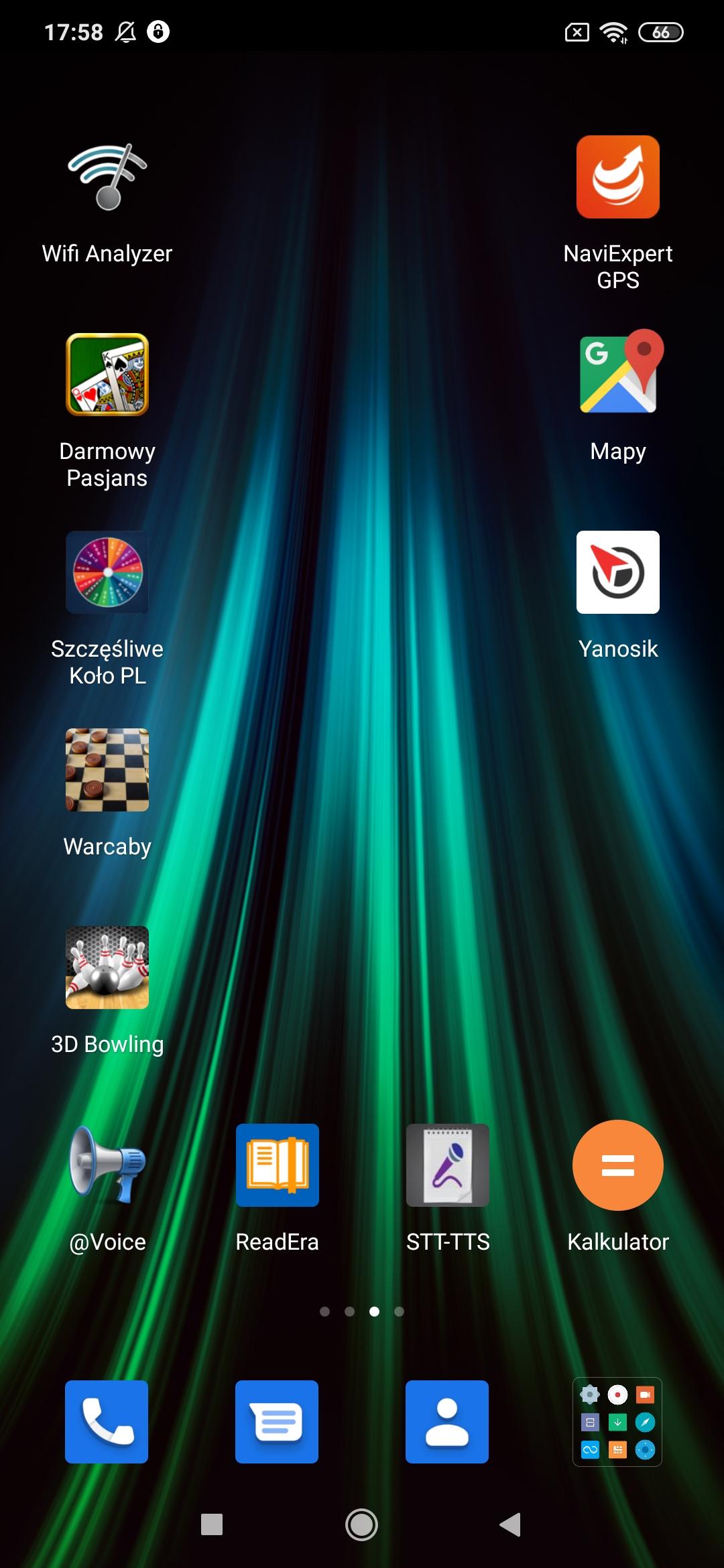Launch Kalkulator
This screenshot has height=1568, width=724.
pyautogui.click(x=617, y=1165)
